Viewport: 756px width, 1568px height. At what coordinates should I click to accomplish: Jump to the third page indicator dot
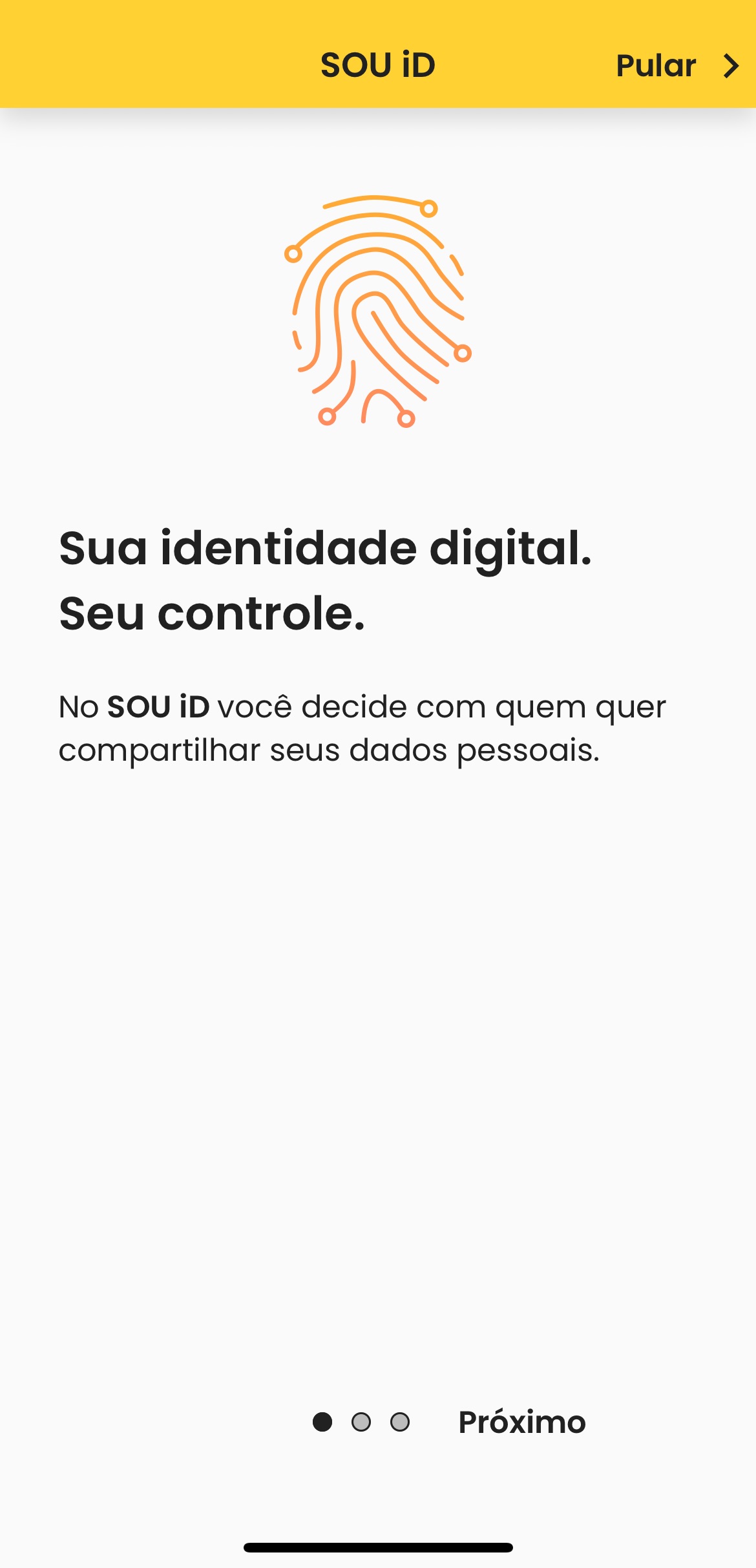tap(400, 1422)
